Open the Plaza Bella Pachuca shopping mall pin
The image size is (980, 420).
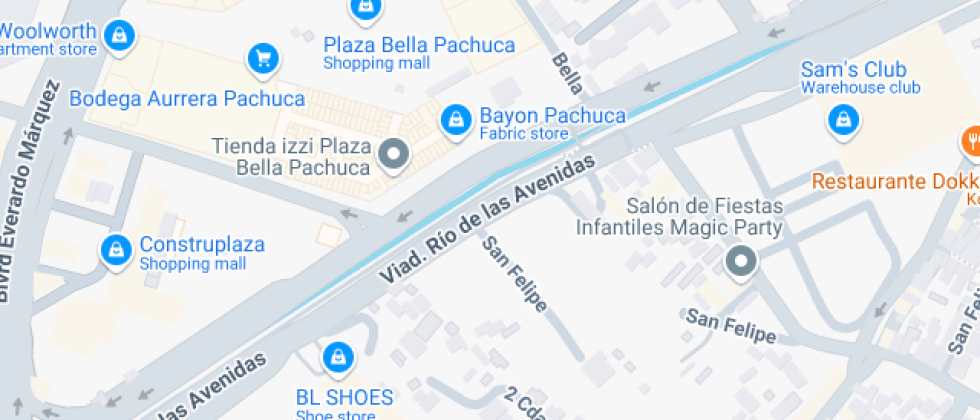[365, 10]
